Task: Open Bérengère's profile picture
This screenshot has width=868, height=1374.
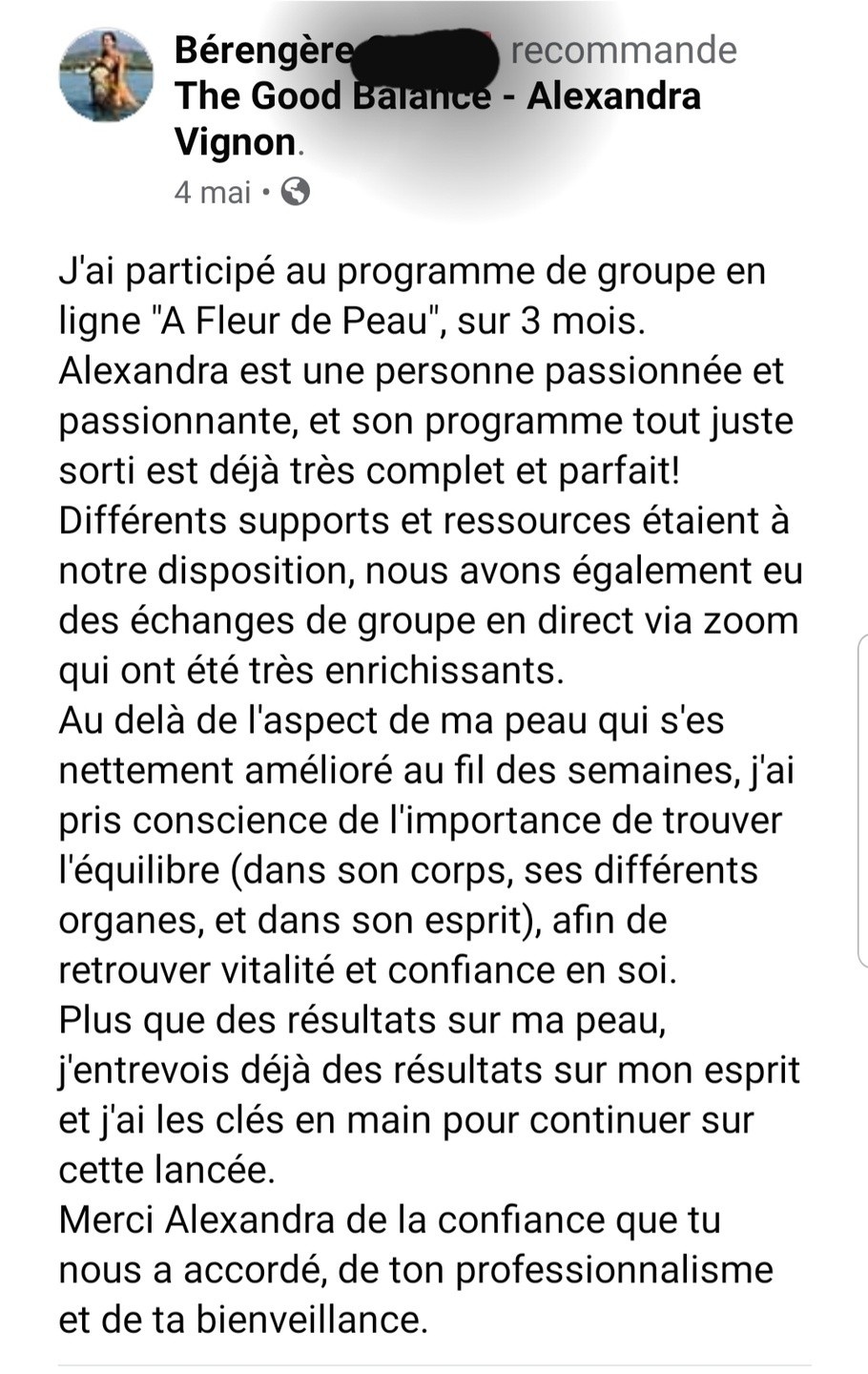Action: (x=106, y=74)
